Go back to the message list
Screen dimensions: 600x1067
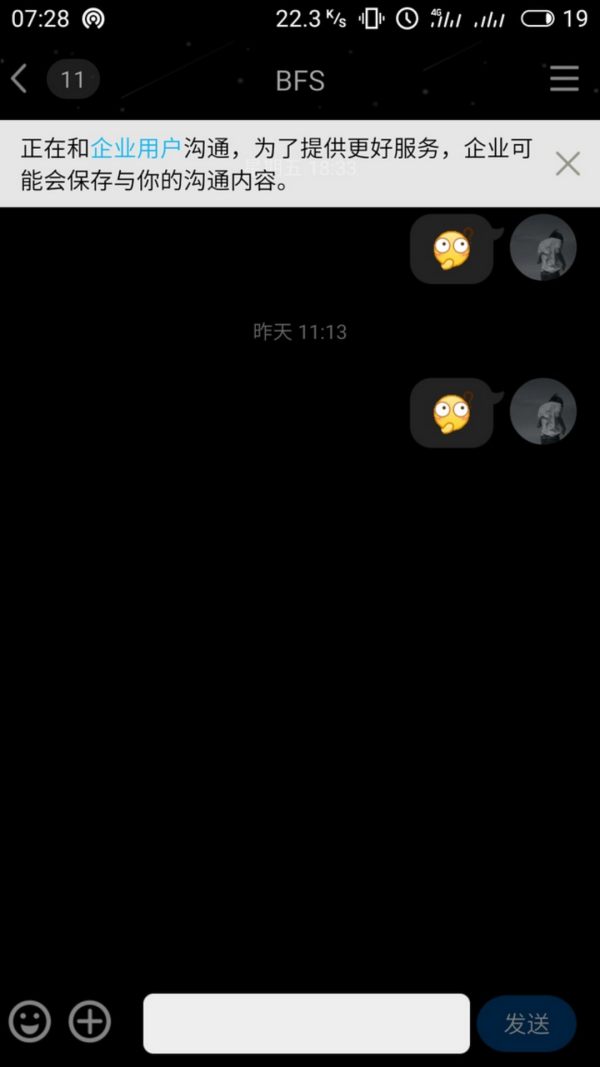click(x=20, y=79)
